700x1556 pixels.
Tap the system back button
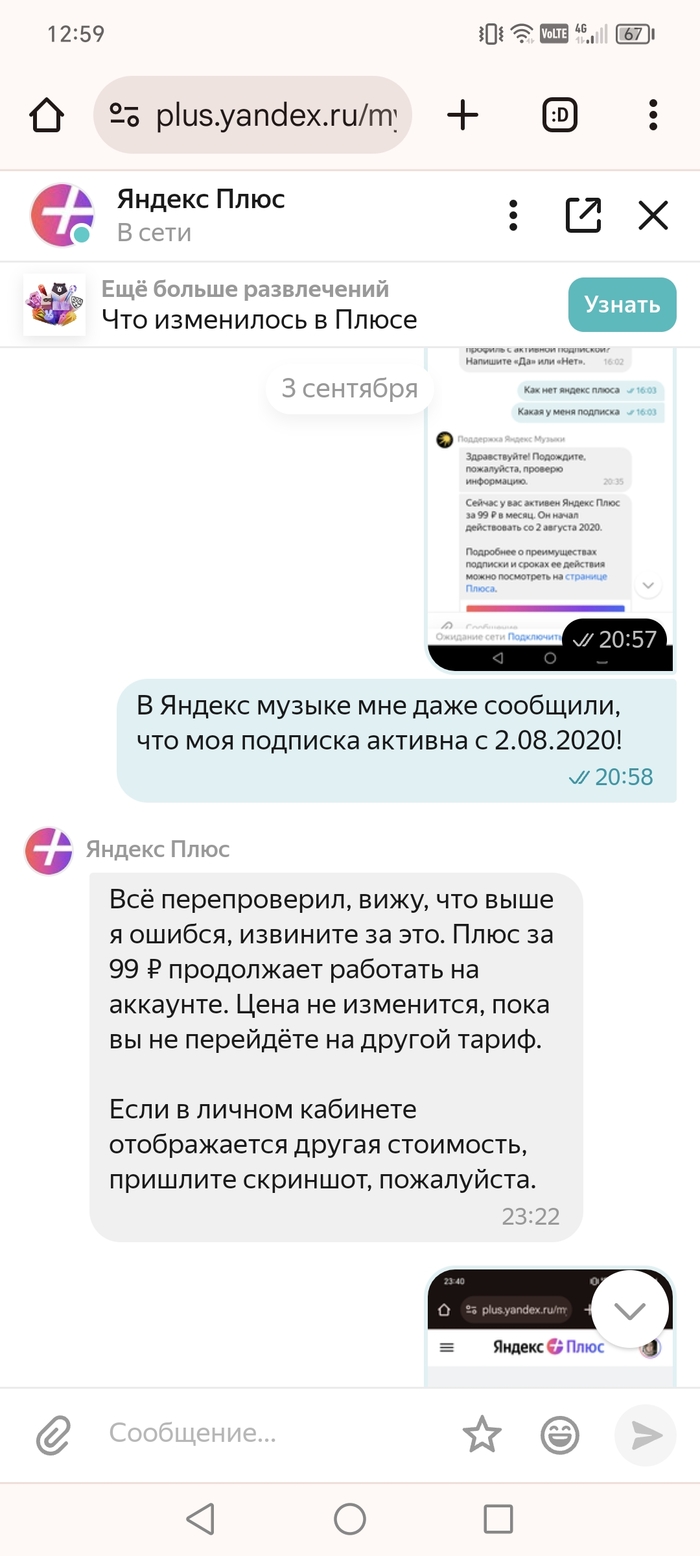(201, 1519)
